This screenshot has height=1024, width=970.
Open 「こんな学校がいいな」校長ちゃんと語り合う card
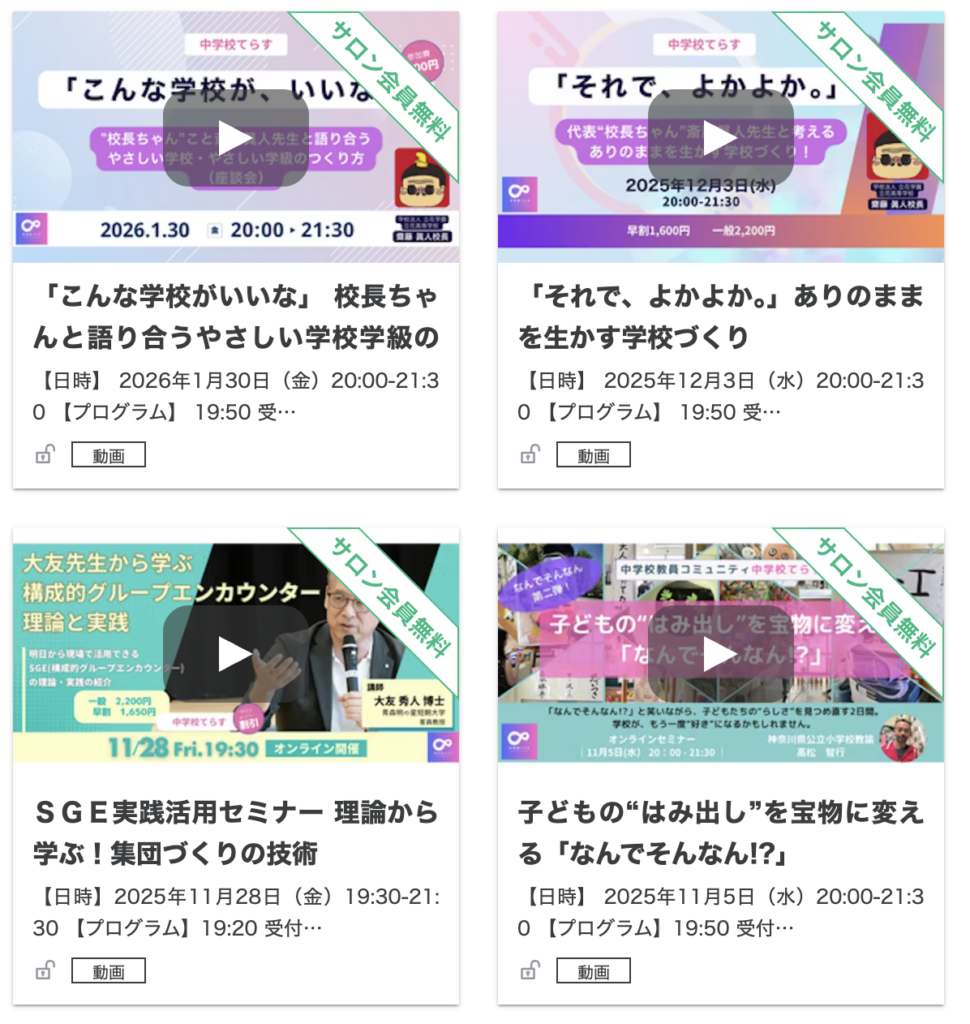236,317
